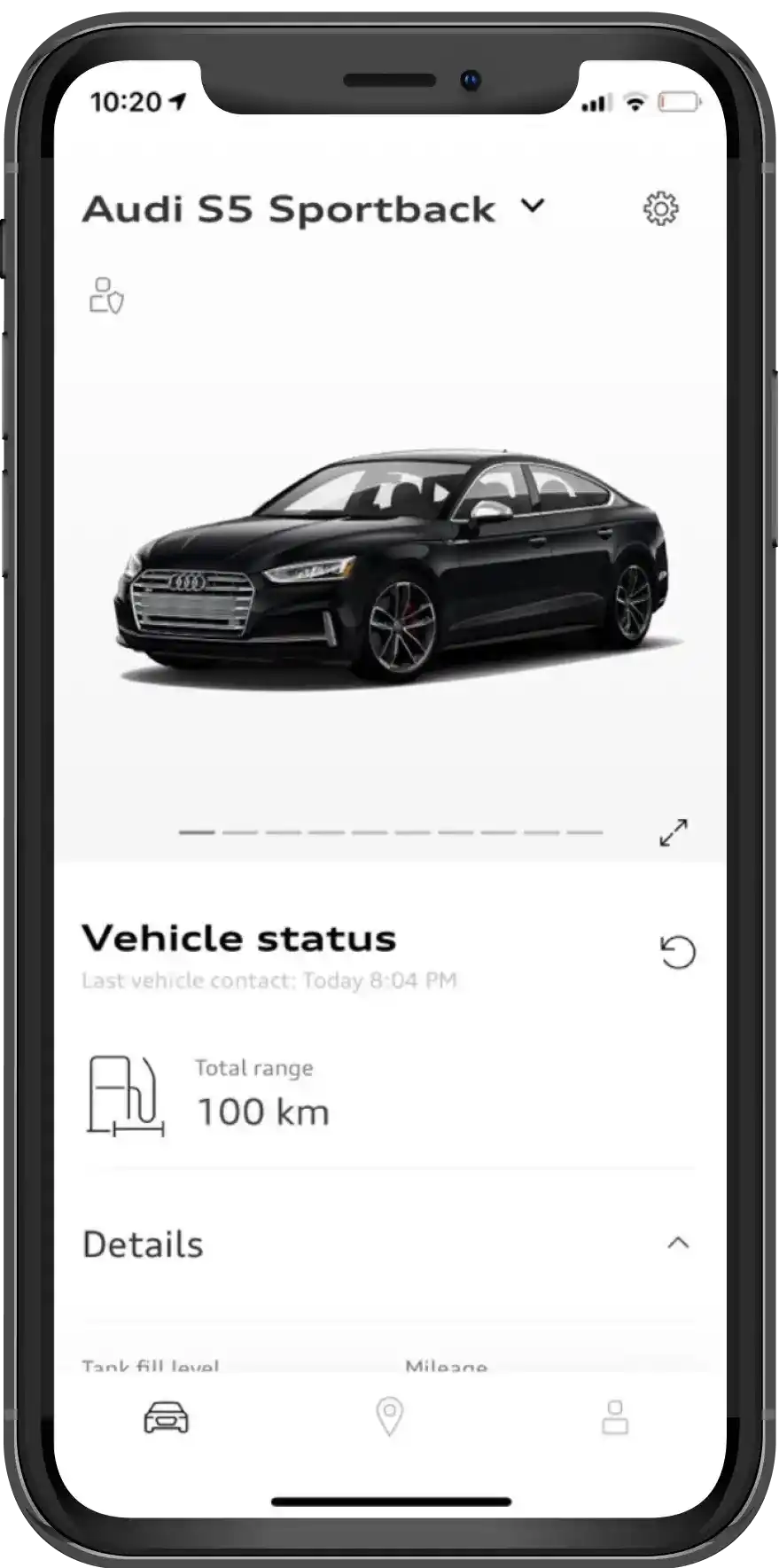Expand the car image to fullscreen
The width and height of the screenshot is (779, 1568).
(x=674, y=832)
